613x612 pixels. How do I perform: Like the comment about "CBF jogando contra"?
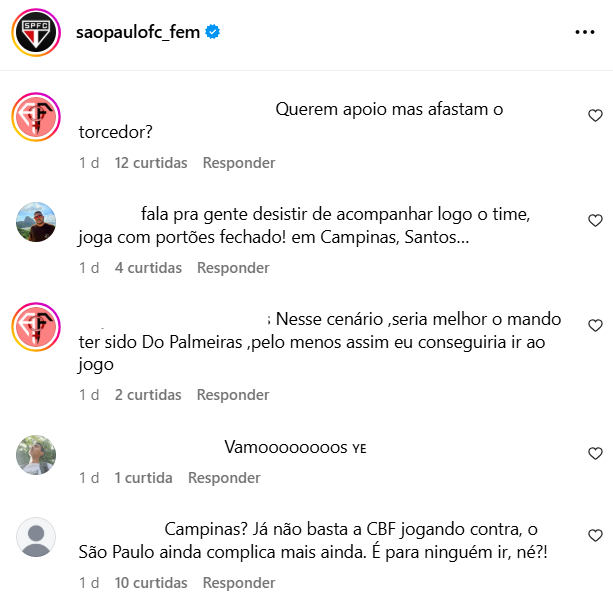[x=595, y=535]
